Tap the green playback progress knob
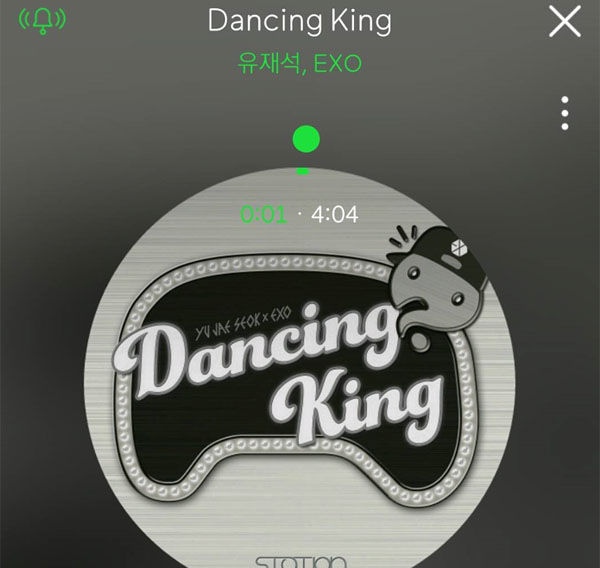This screenshot has width=600, height=568. [x=305, y=139]
